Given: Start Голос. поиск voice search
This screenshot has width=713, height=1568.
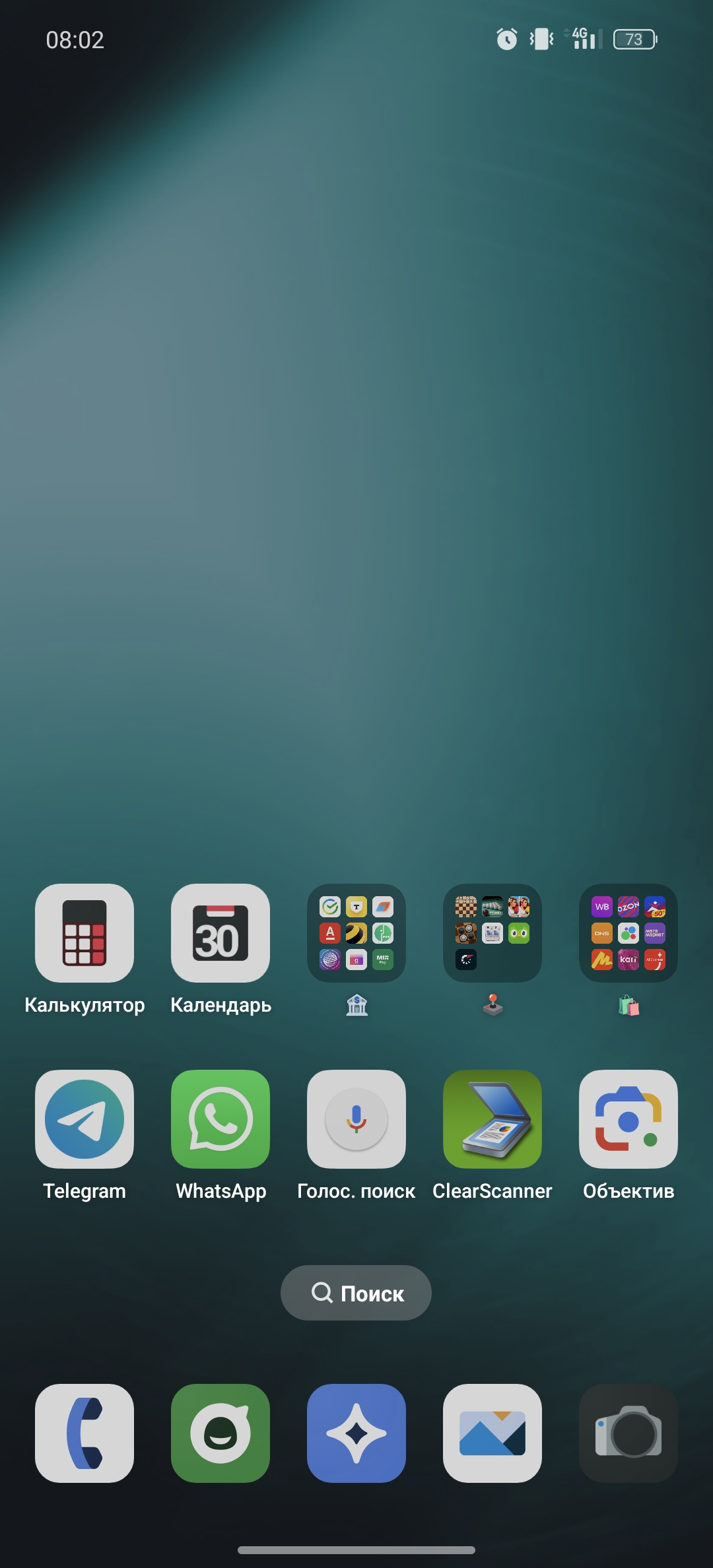Looking at the screenshot, I should coord(356,1119).
